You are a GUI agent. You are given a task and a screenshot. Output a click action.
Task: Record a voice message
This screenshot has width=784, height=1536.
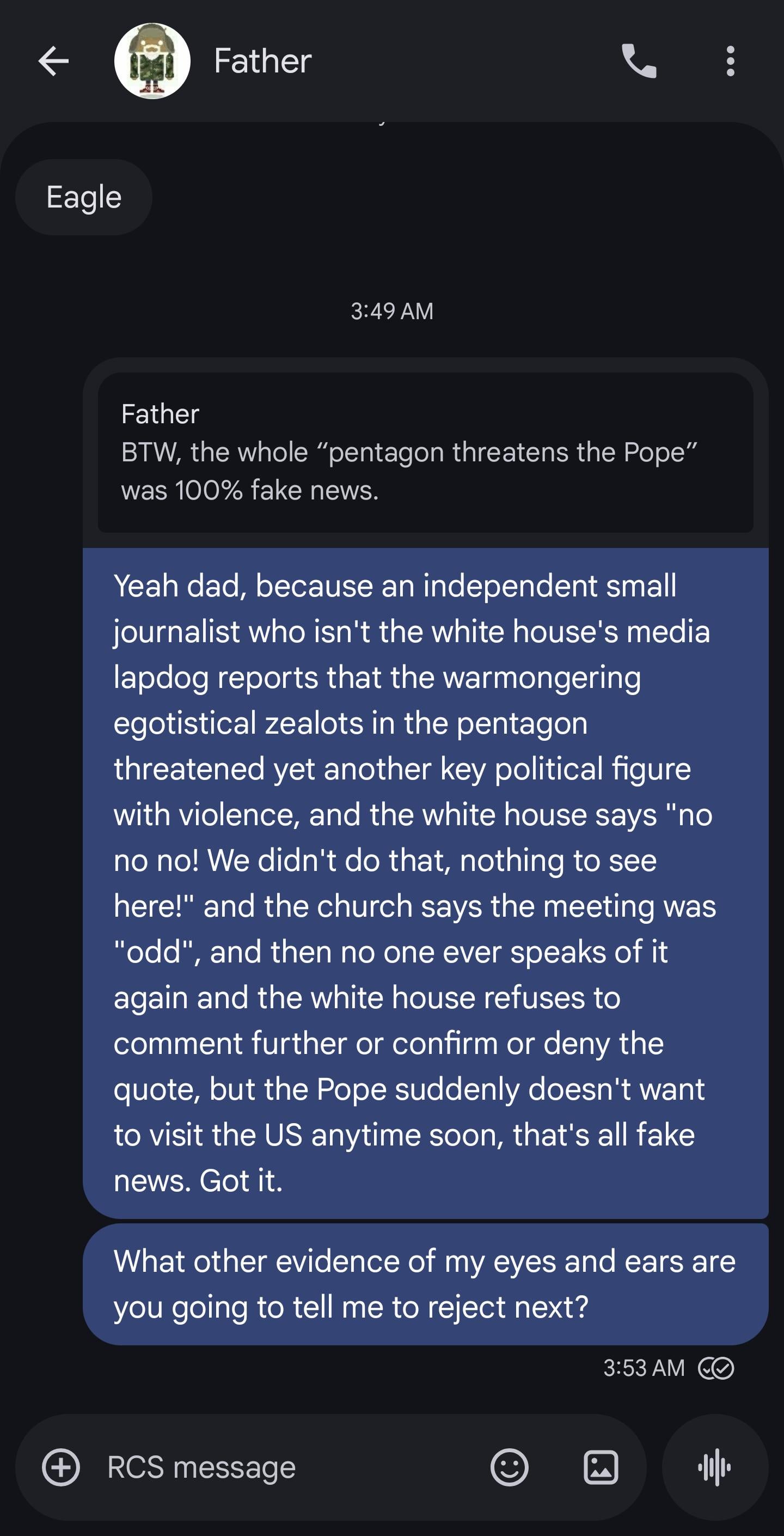coord(714,1467)
